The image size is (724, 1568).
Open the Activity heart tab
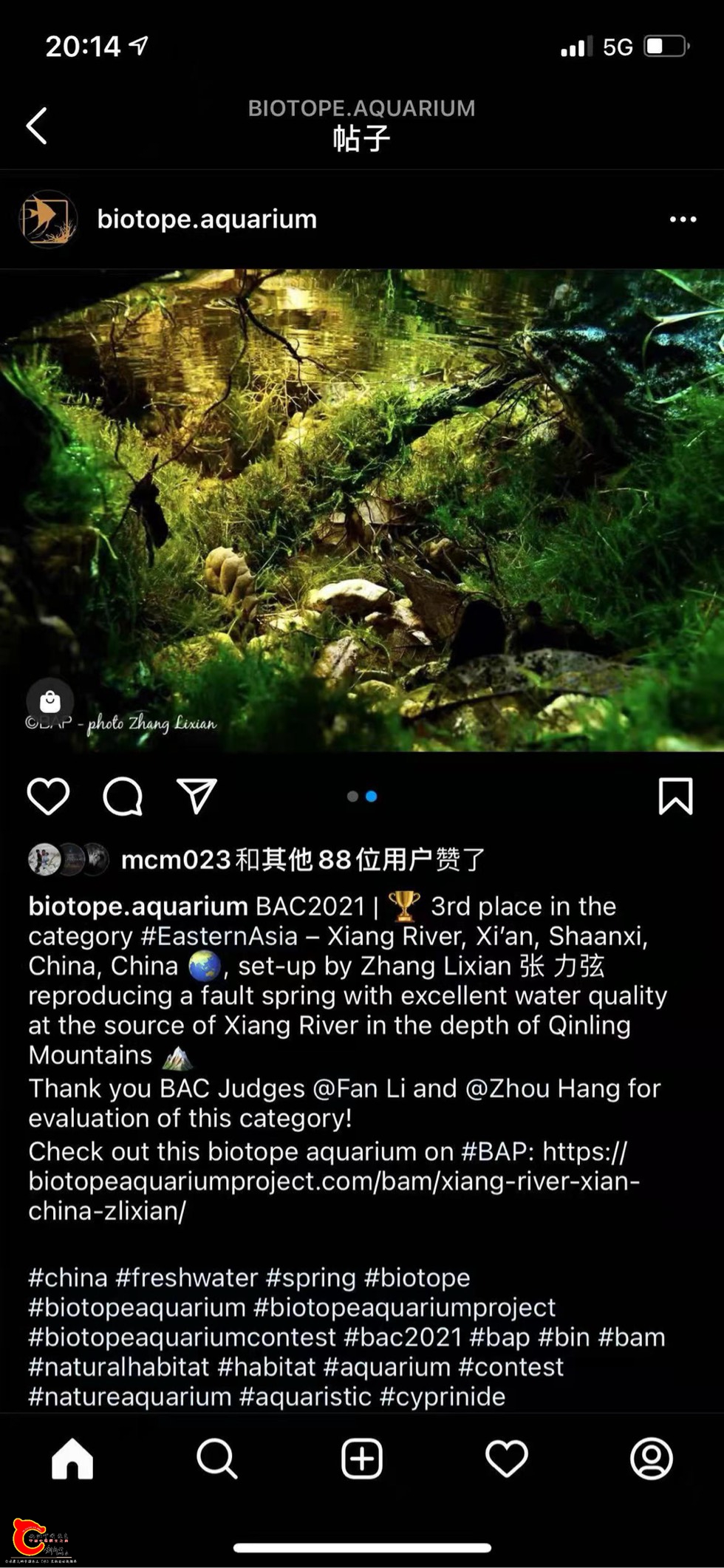tap(506, 1459)
